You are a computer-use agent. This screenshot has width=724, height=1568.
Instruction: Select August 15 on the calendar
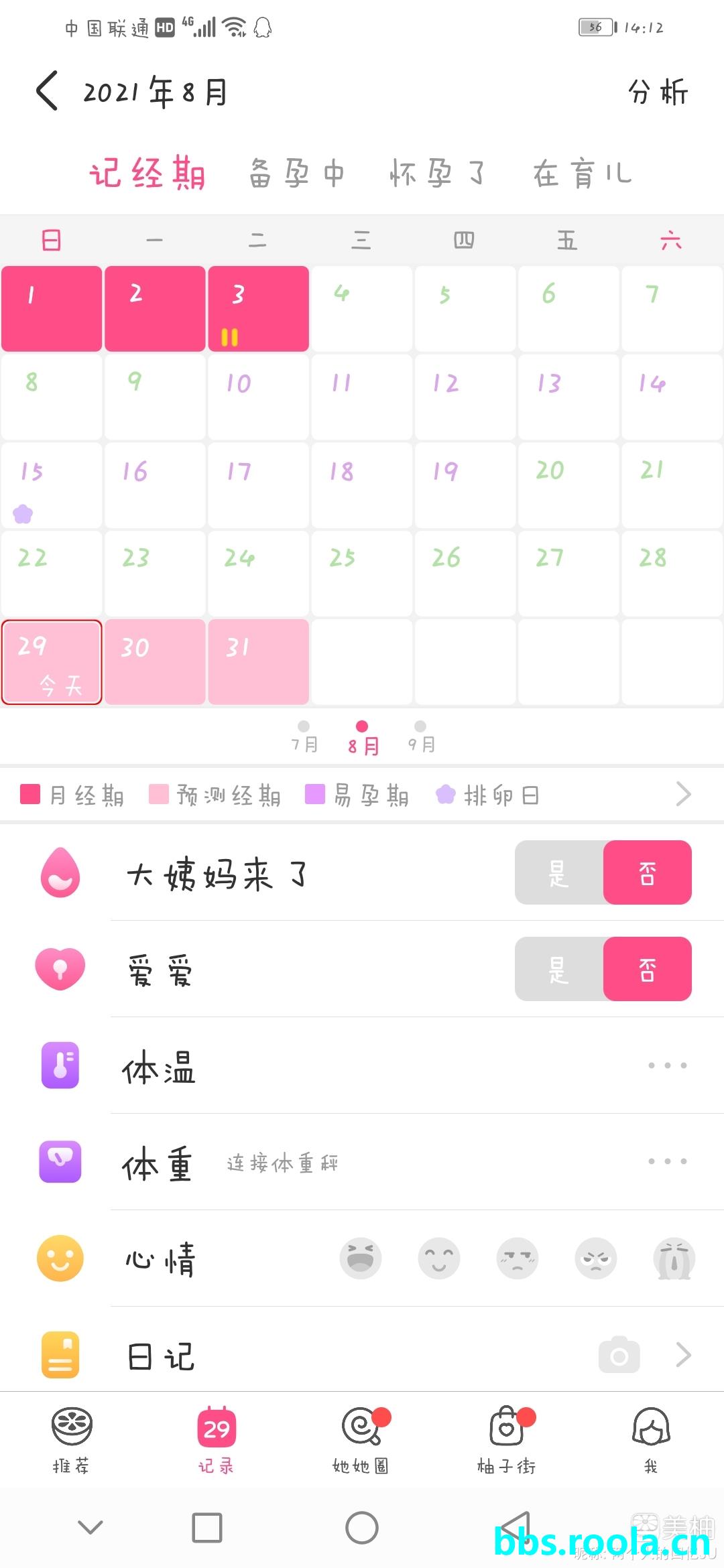click(52, 485)
